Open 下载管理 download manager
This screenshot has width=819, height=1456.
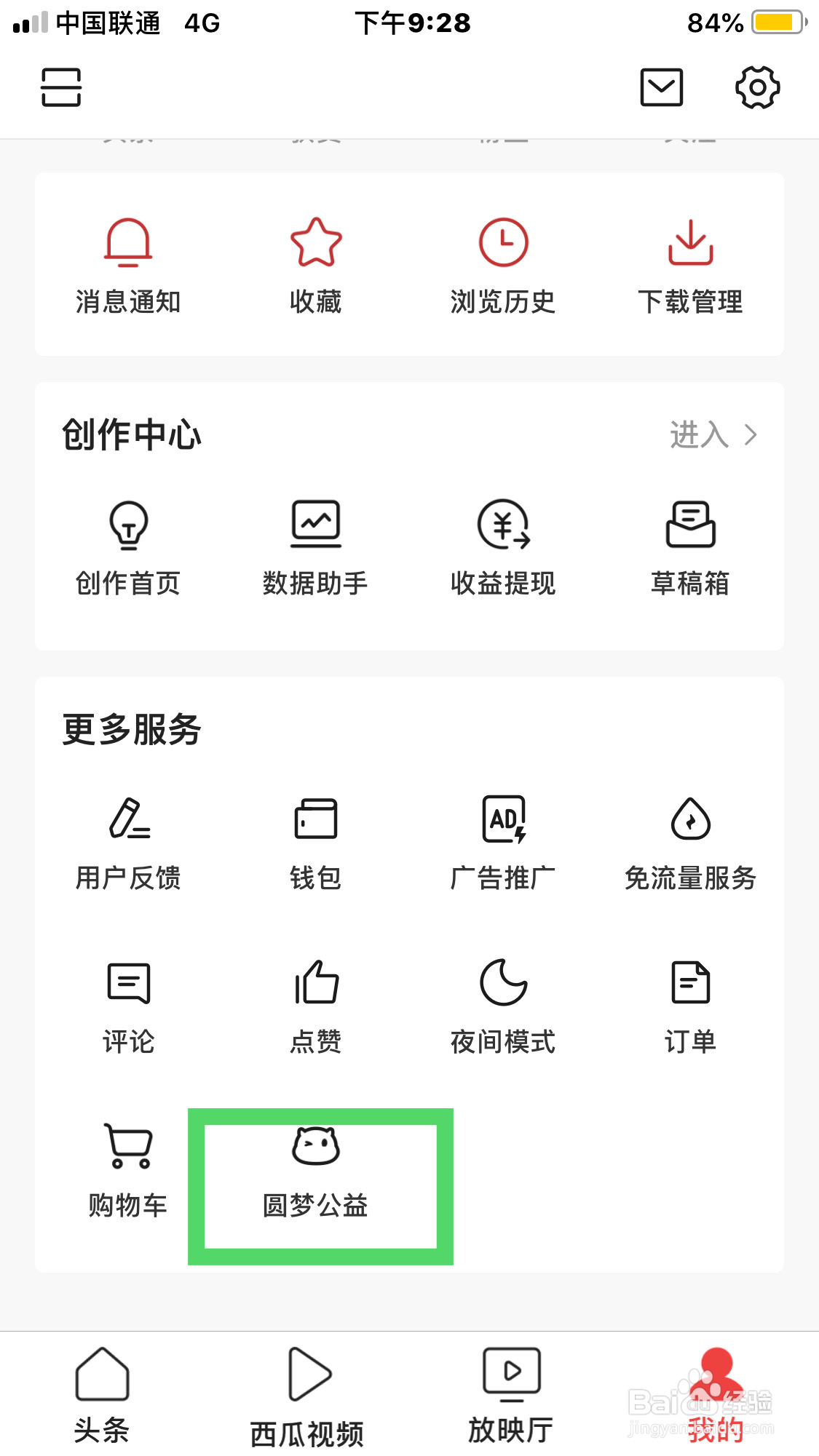click(x=690, y=266)
